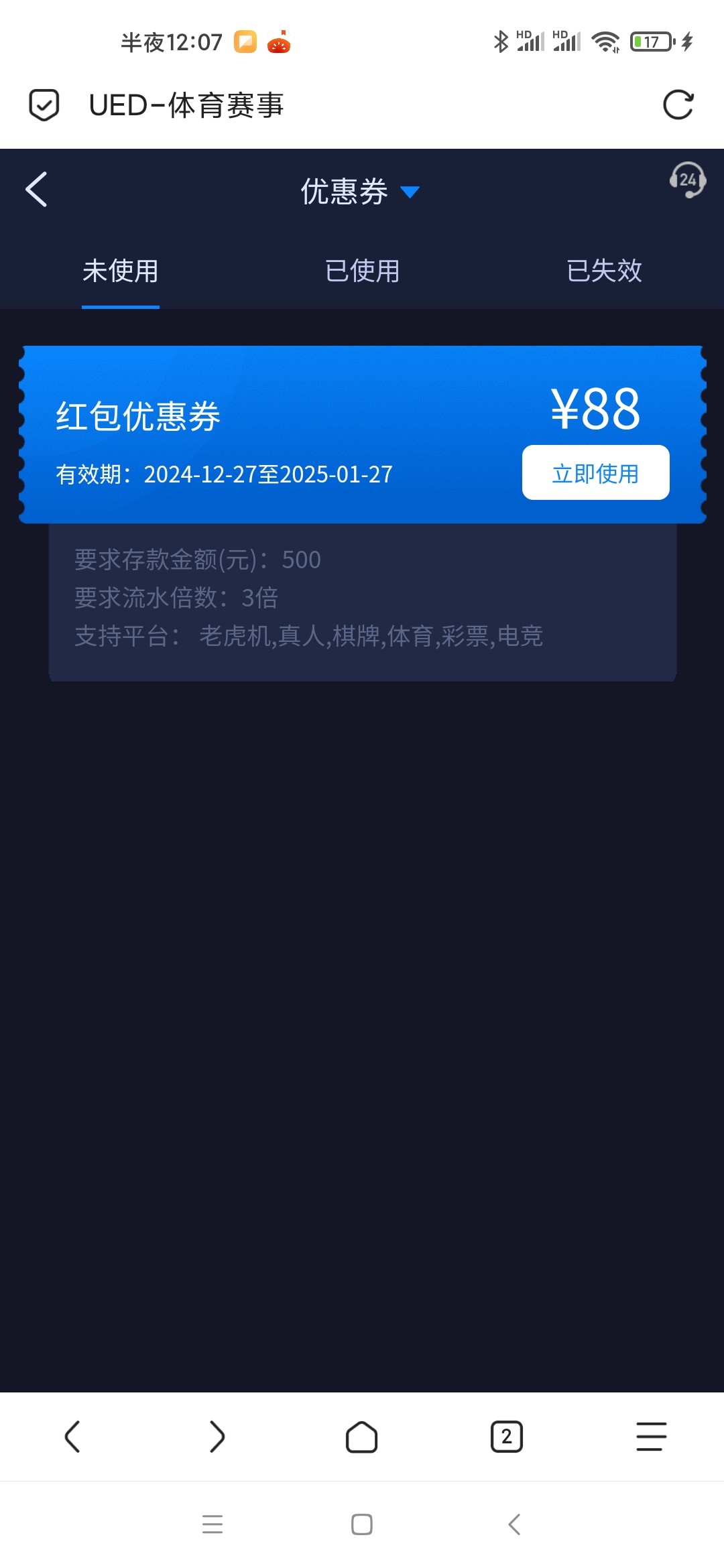Screen dimensions: 724x1568
Task: Tap the system back button
Action: (x=514, y=1524)
